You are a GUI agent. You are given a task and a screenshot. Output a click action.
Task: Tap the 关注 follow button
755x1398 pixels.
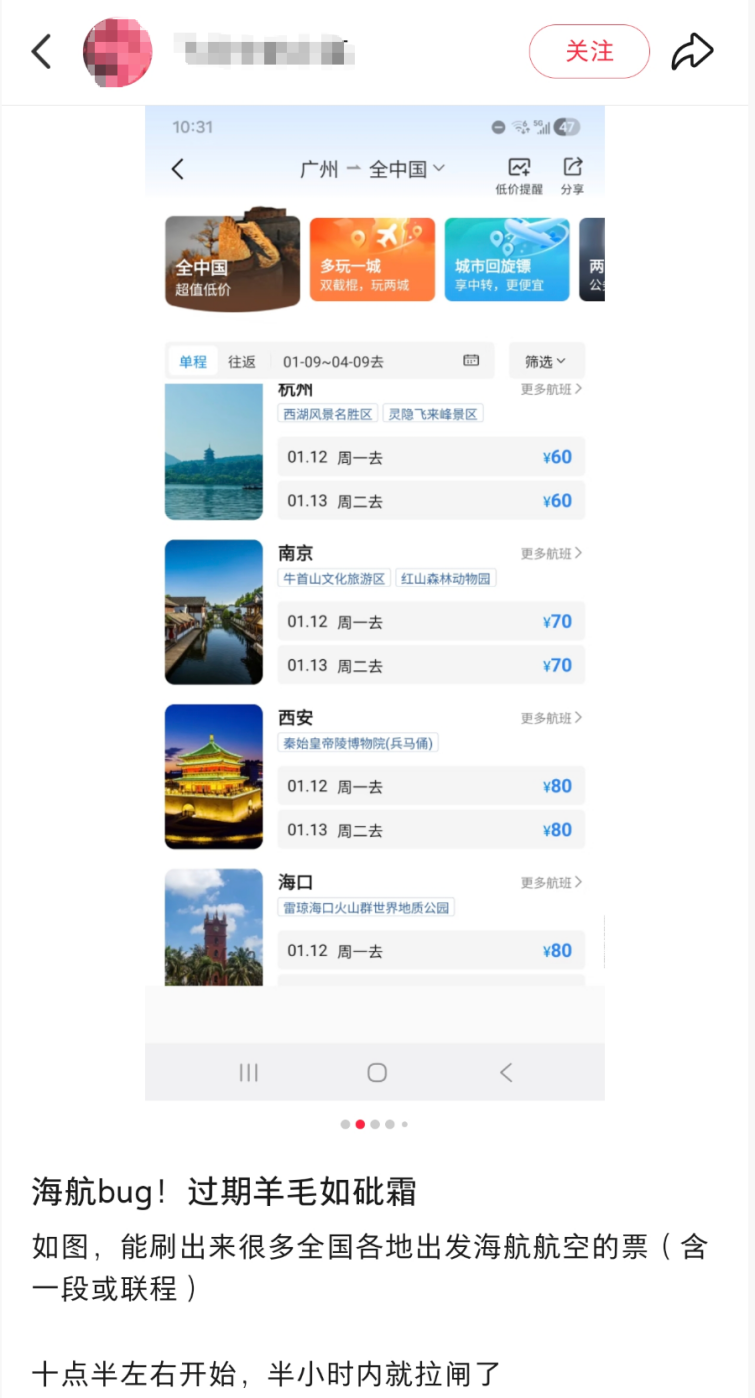coord(589,52)
